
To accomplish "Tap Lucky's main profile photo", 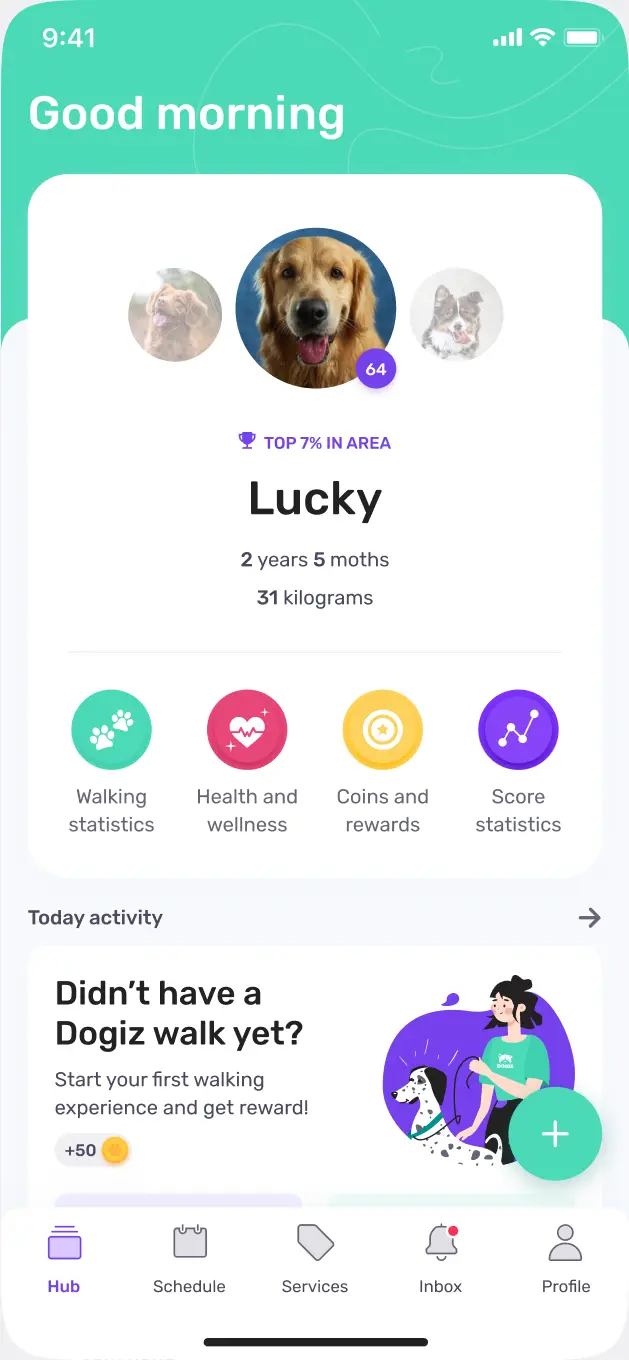I will (315, 308).
